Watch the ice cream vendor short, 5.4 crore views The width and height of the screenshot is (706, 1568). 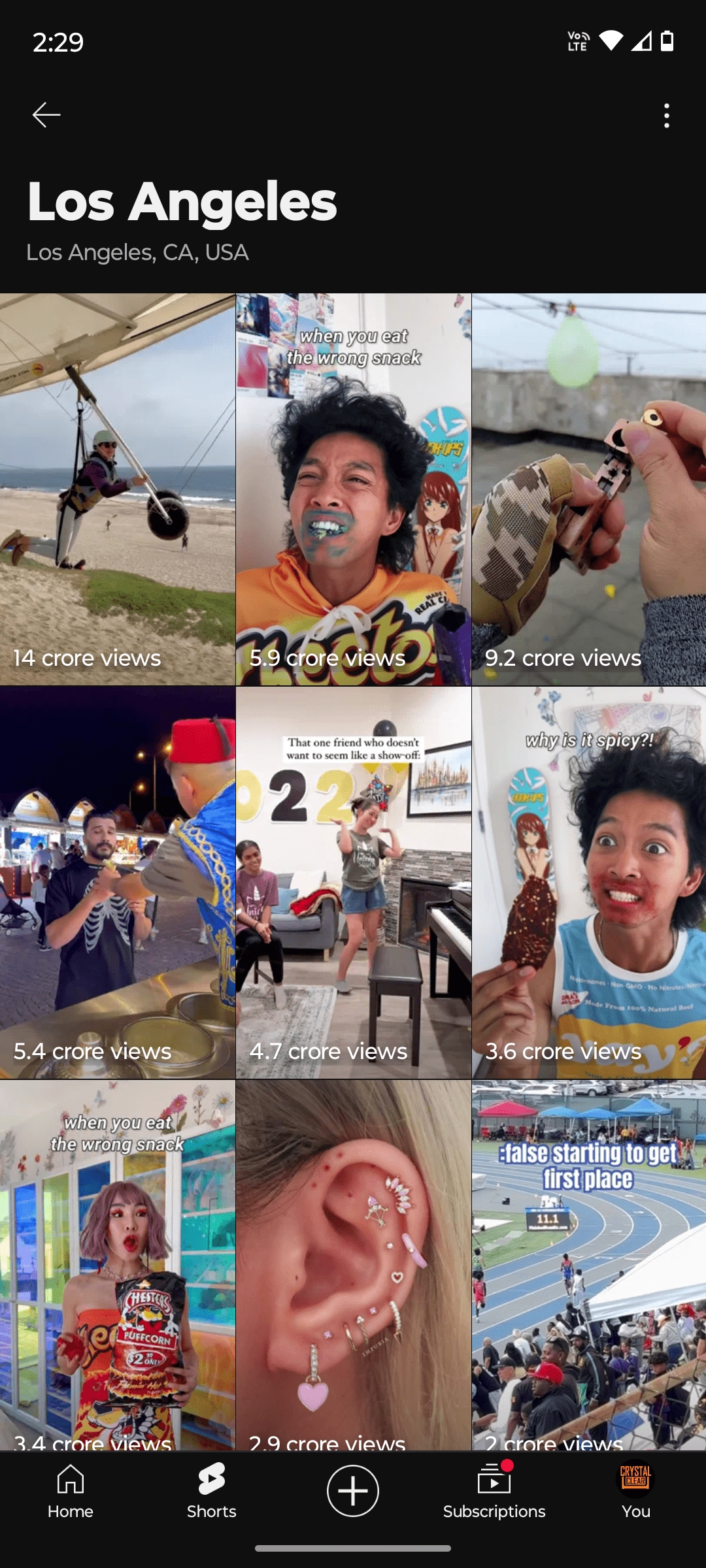click(118, 882)
